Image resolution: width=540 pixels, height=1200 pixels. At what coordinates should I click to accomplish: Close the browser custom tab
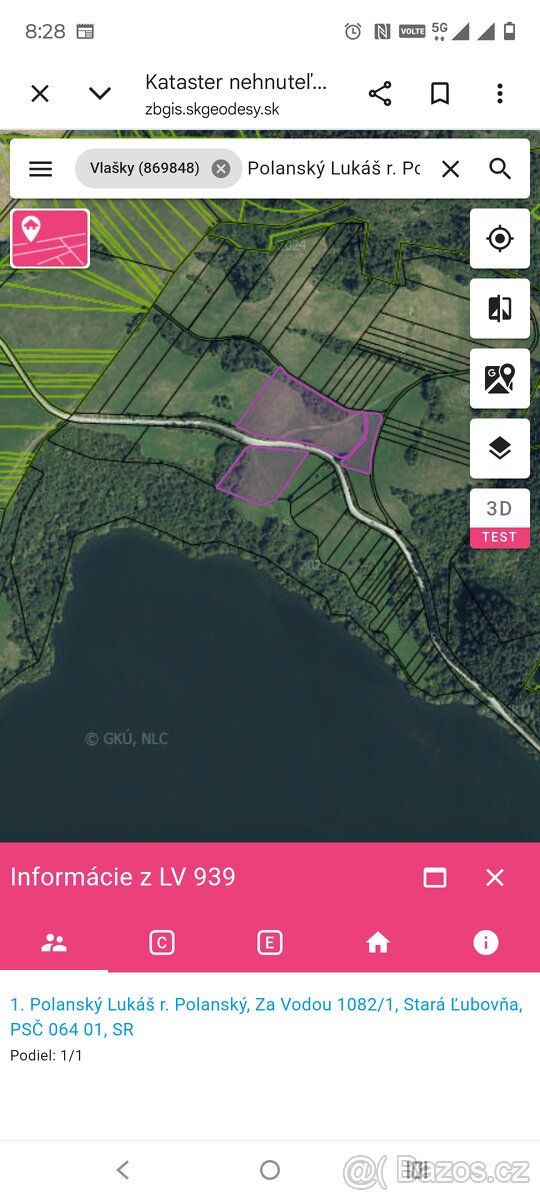40,94
